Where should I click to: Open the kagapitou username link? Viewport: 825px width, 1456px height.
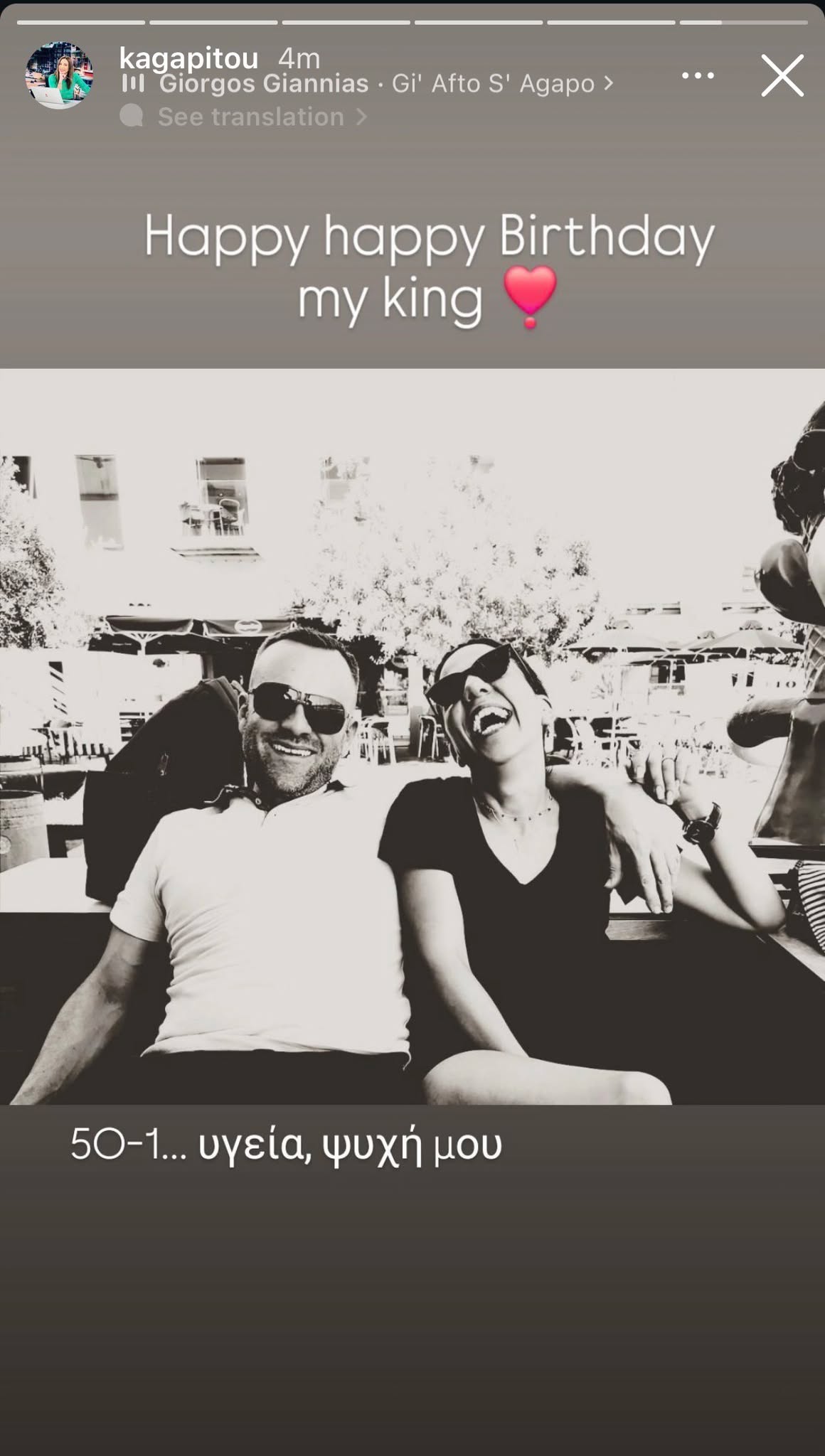tap(188, 58)
